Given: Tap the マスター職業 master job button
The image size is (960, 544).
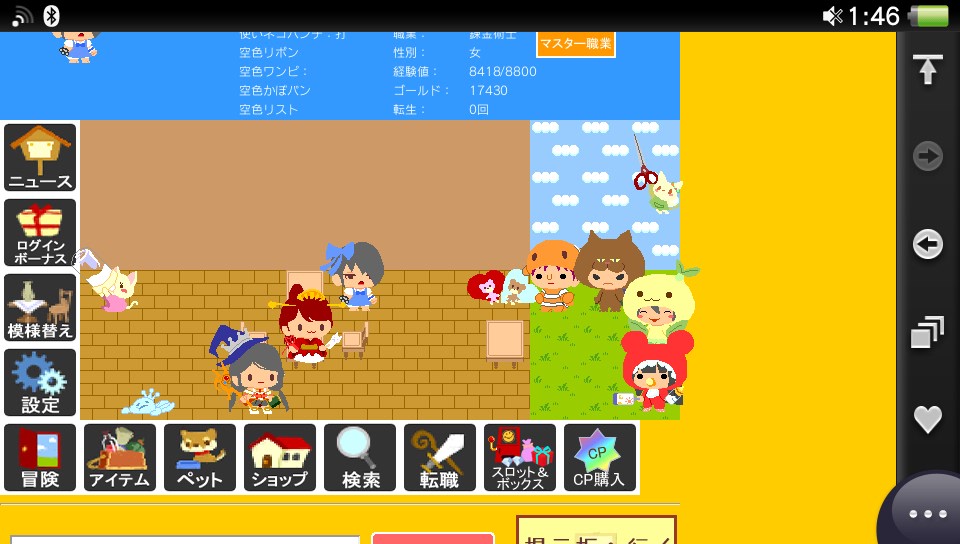Looking at the screenshot, I should (x=576, y=44).
